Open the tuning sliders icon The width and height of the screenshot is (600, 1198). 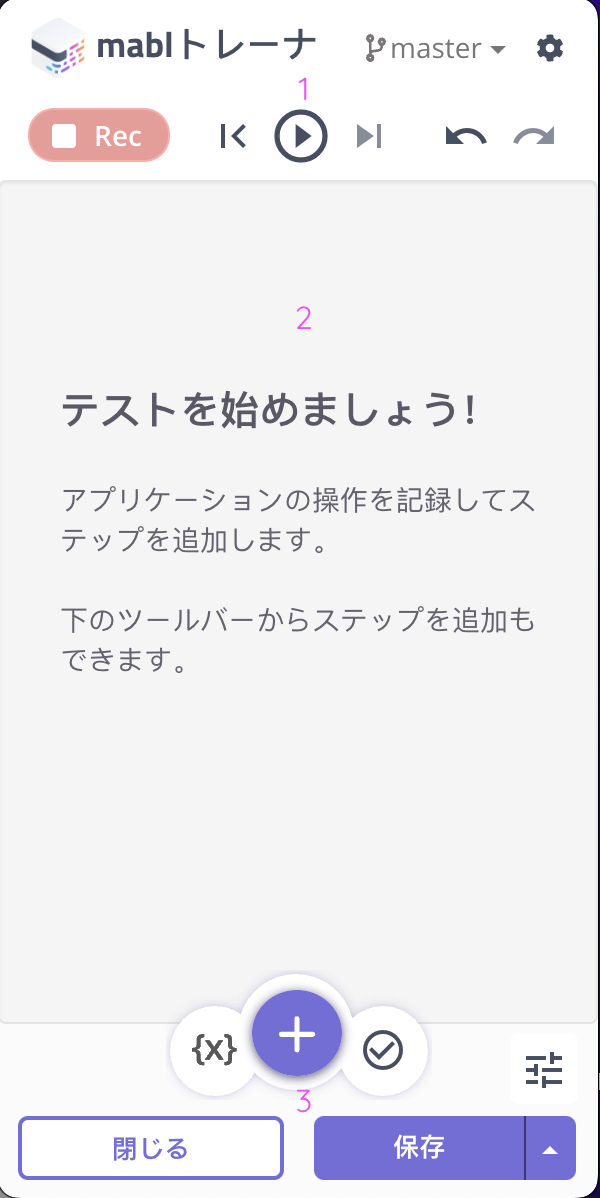coord(544,1070)
